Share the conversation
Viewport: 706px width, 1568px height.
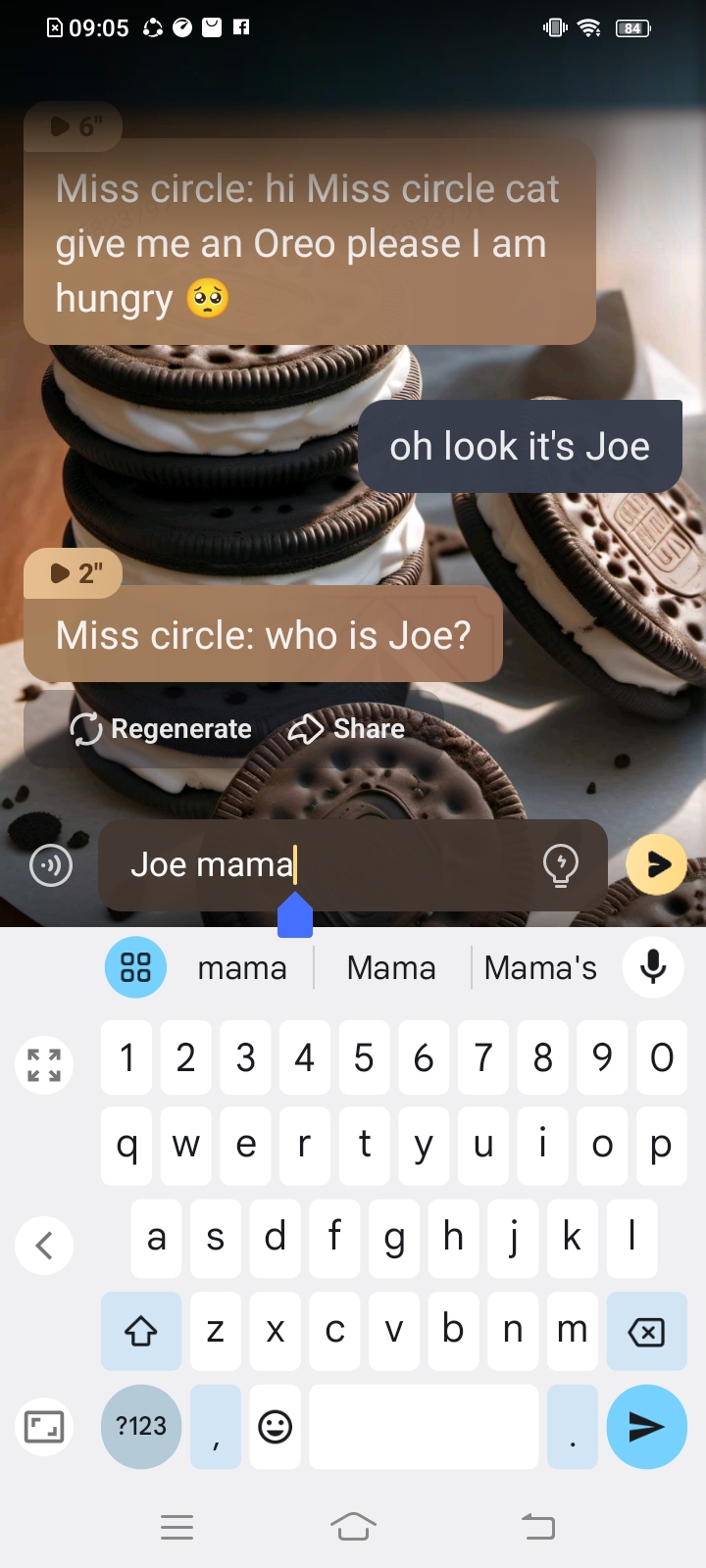point(347,729)
